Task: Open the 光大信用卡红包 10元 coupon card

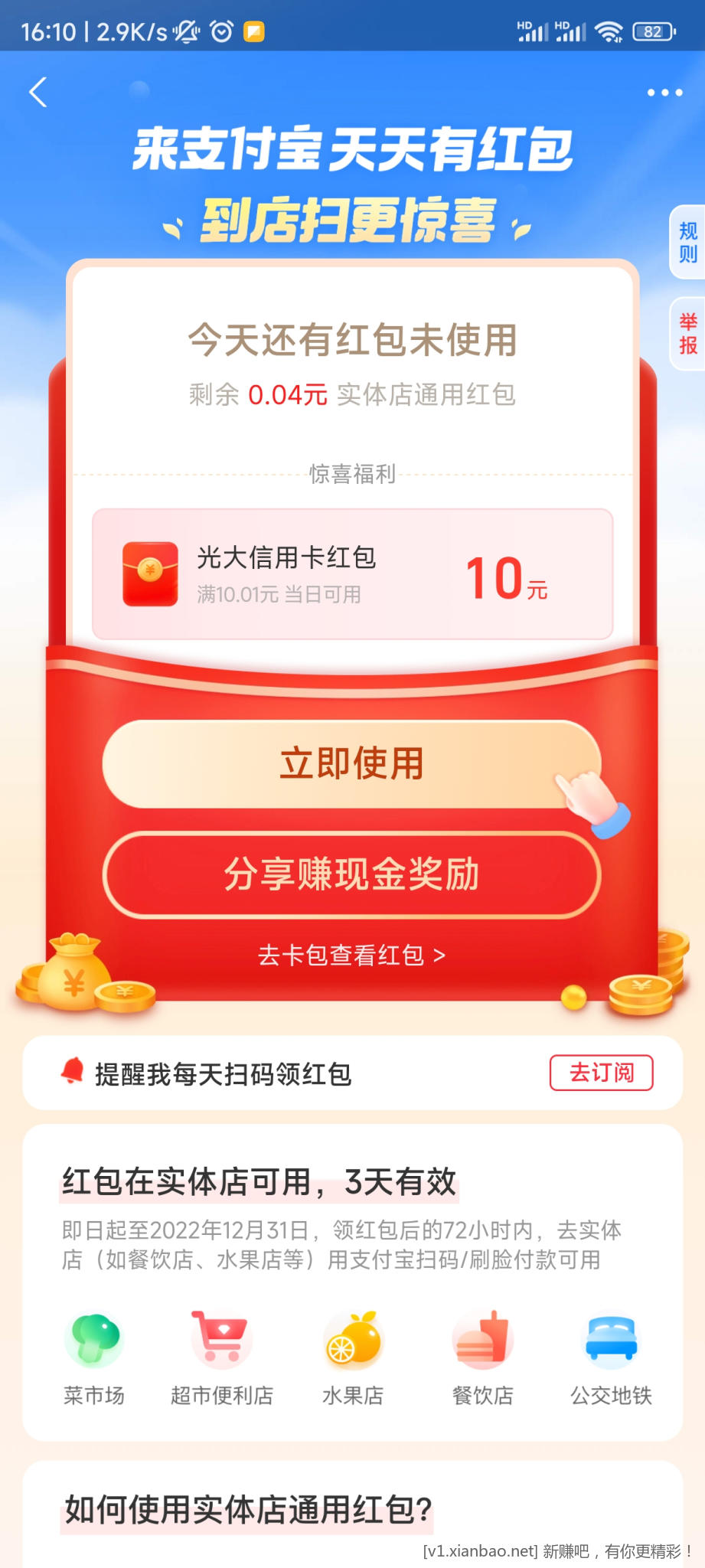Action: coord(352,574)
